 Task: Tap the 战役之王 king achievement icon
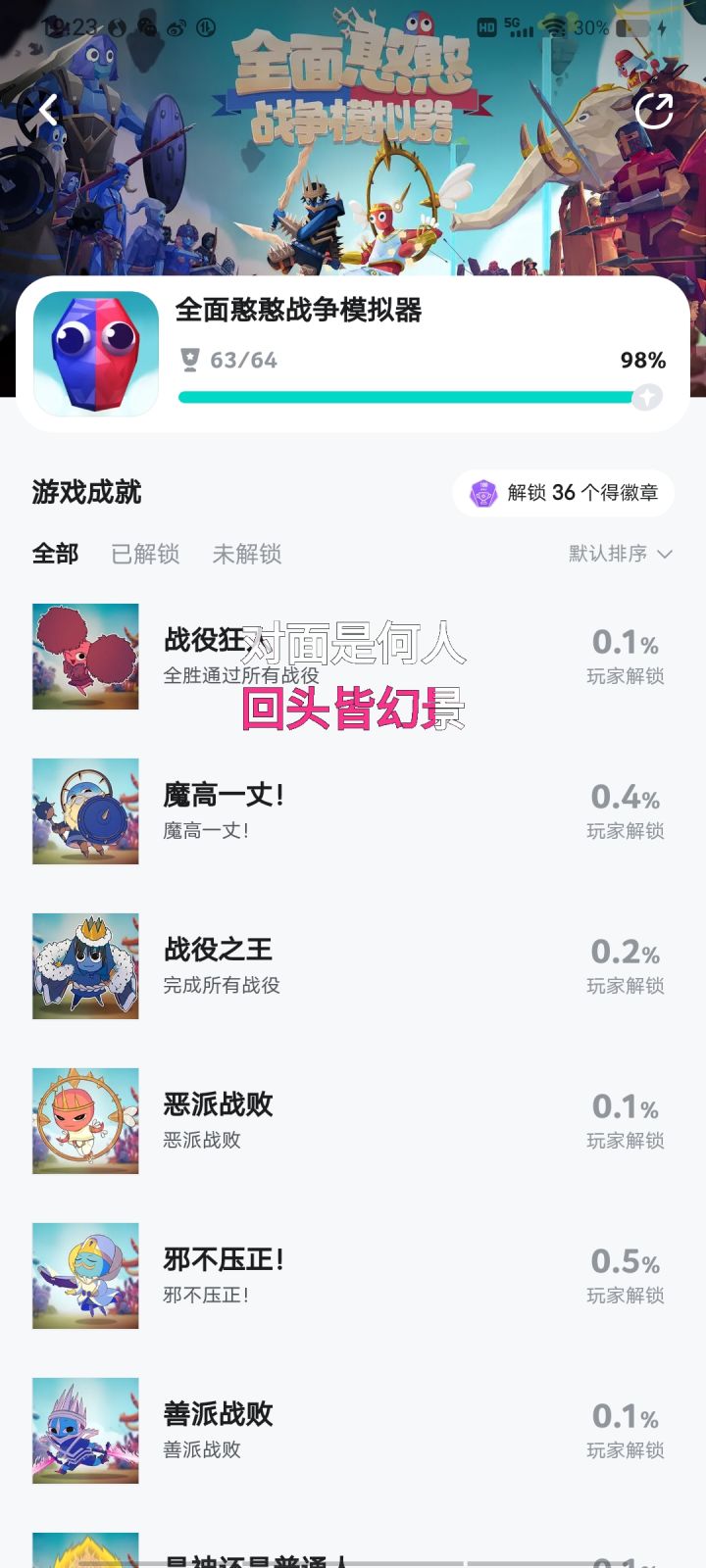[84, 965]
